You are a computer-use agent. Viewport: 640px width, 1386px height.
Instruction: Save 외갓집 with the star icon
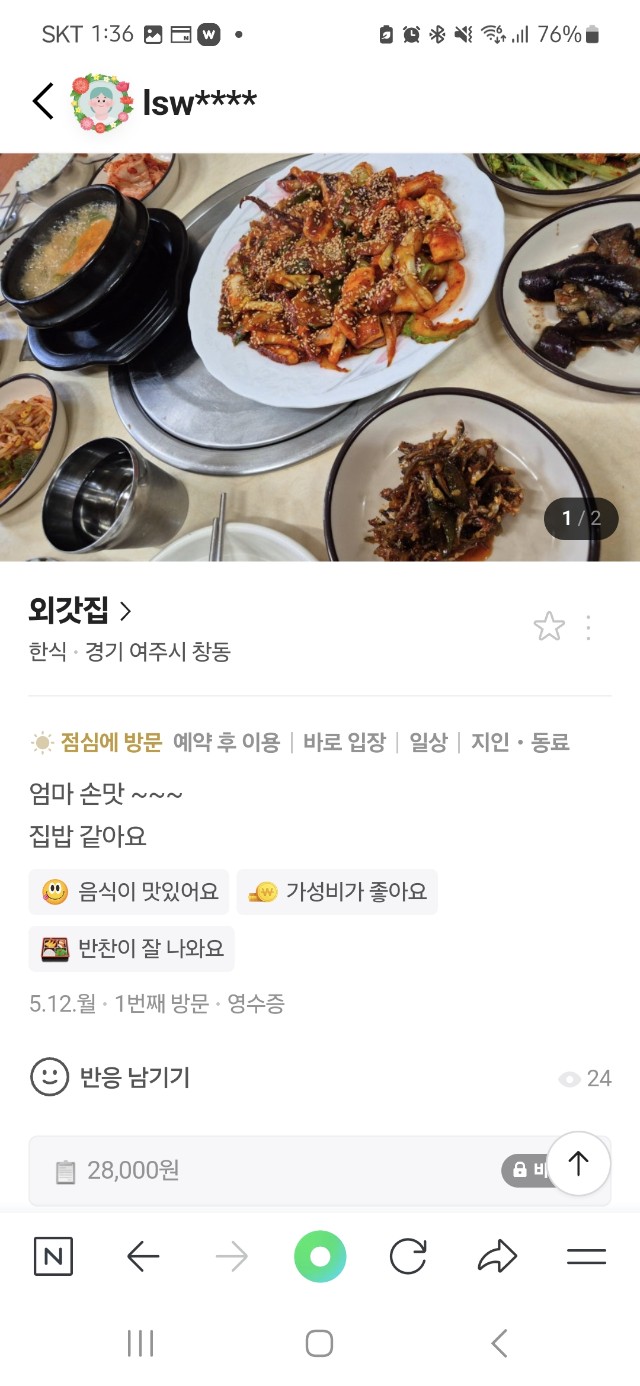tap(549, 627)
